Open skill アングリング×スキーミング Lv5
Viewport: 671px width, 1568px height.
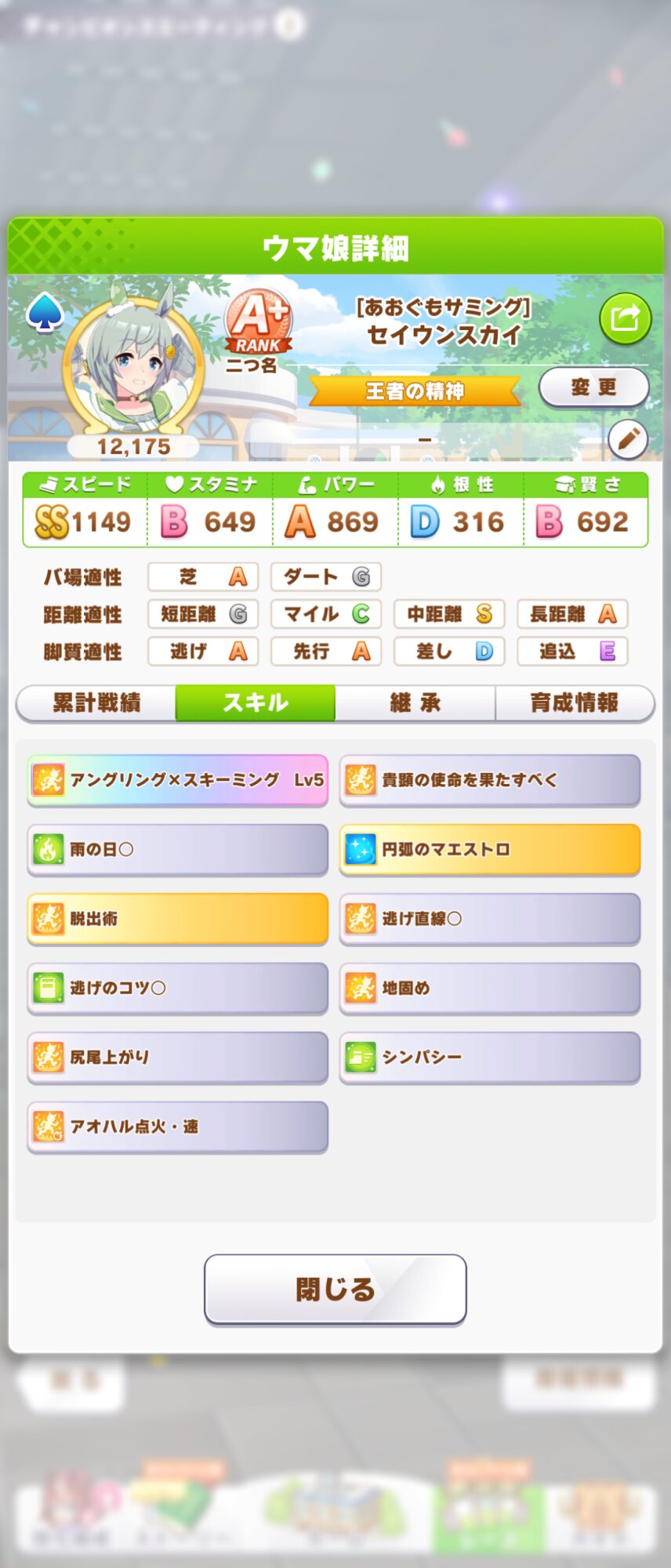click(x=178, y=780)
